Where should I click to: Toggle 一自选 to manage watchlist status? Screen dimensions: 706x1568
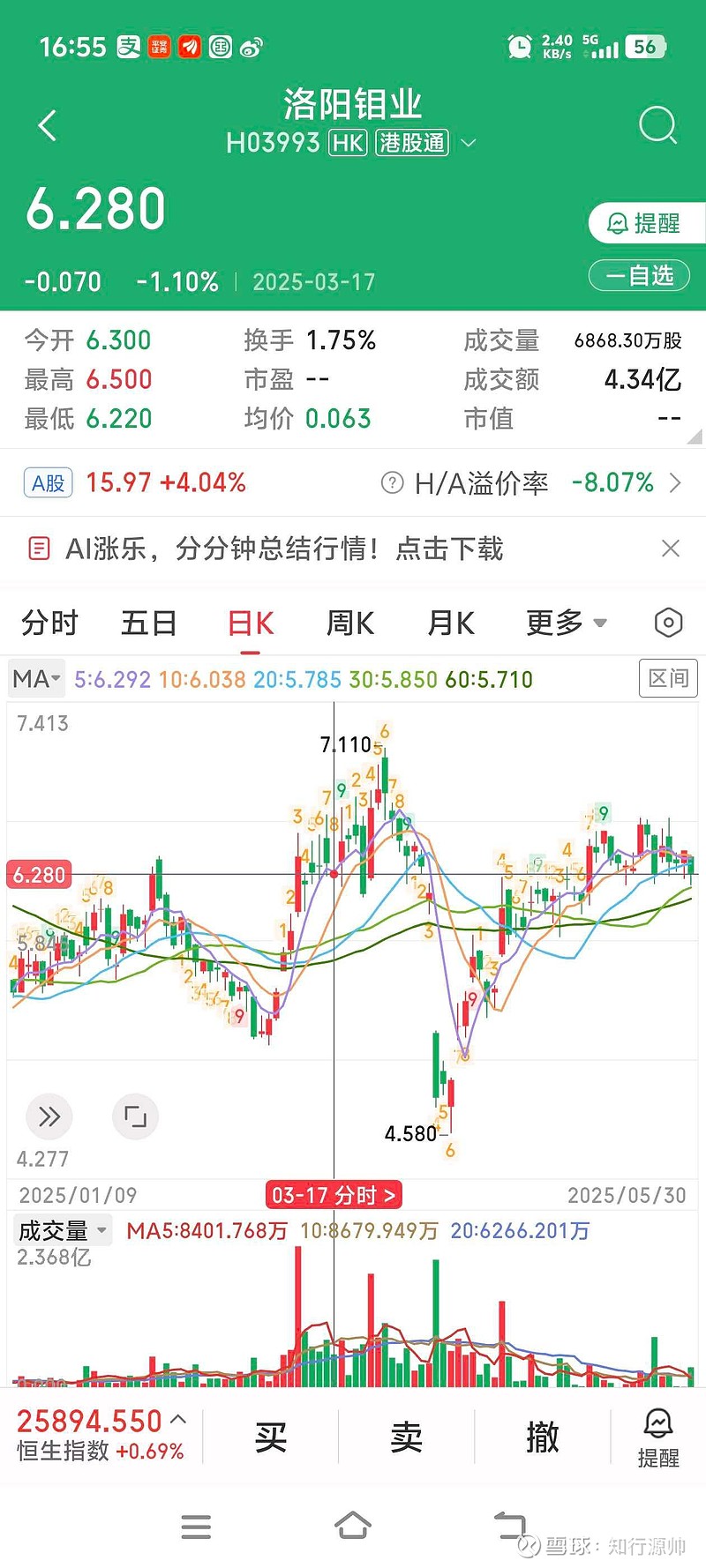(639, 275)
